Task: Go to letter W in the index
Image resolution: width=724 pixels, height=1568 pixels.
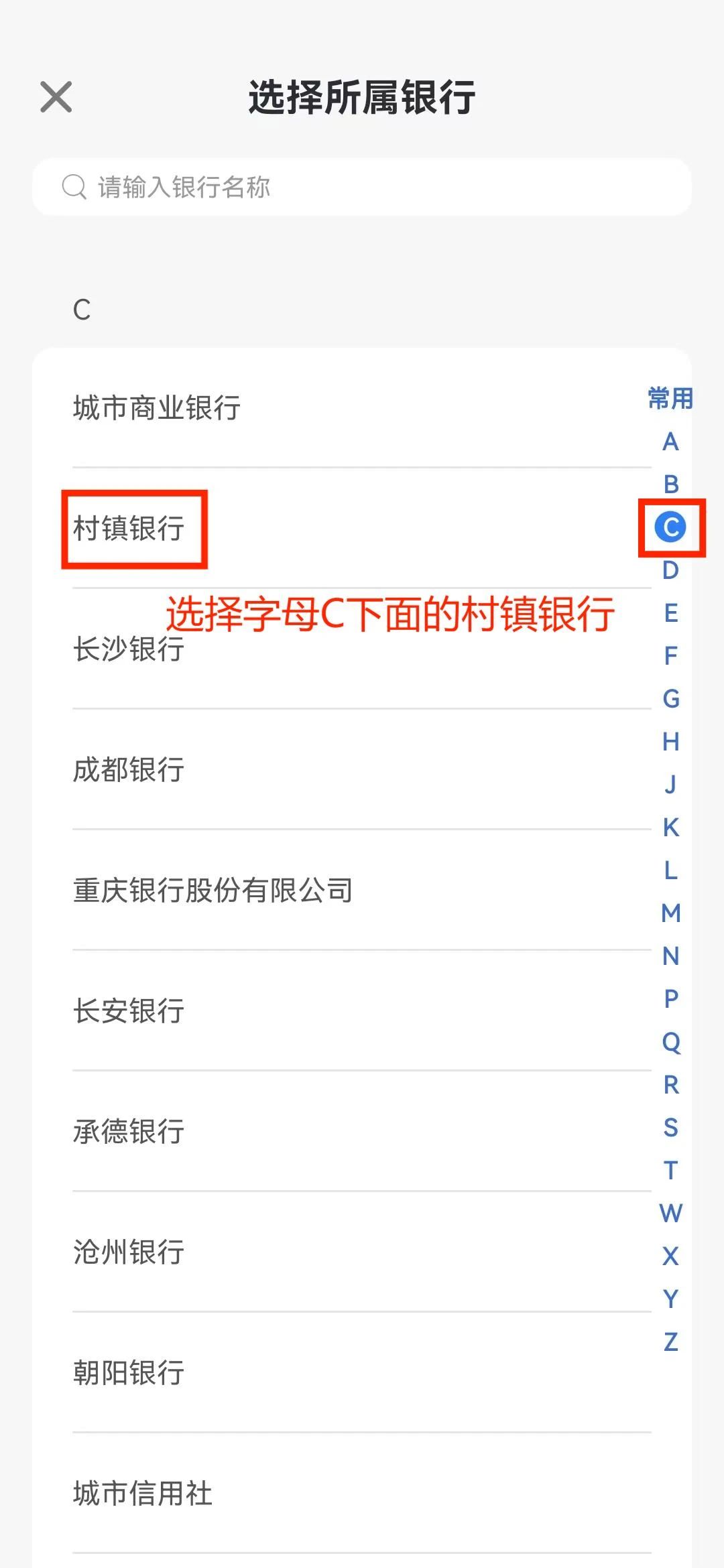Action: point(670,1213)
